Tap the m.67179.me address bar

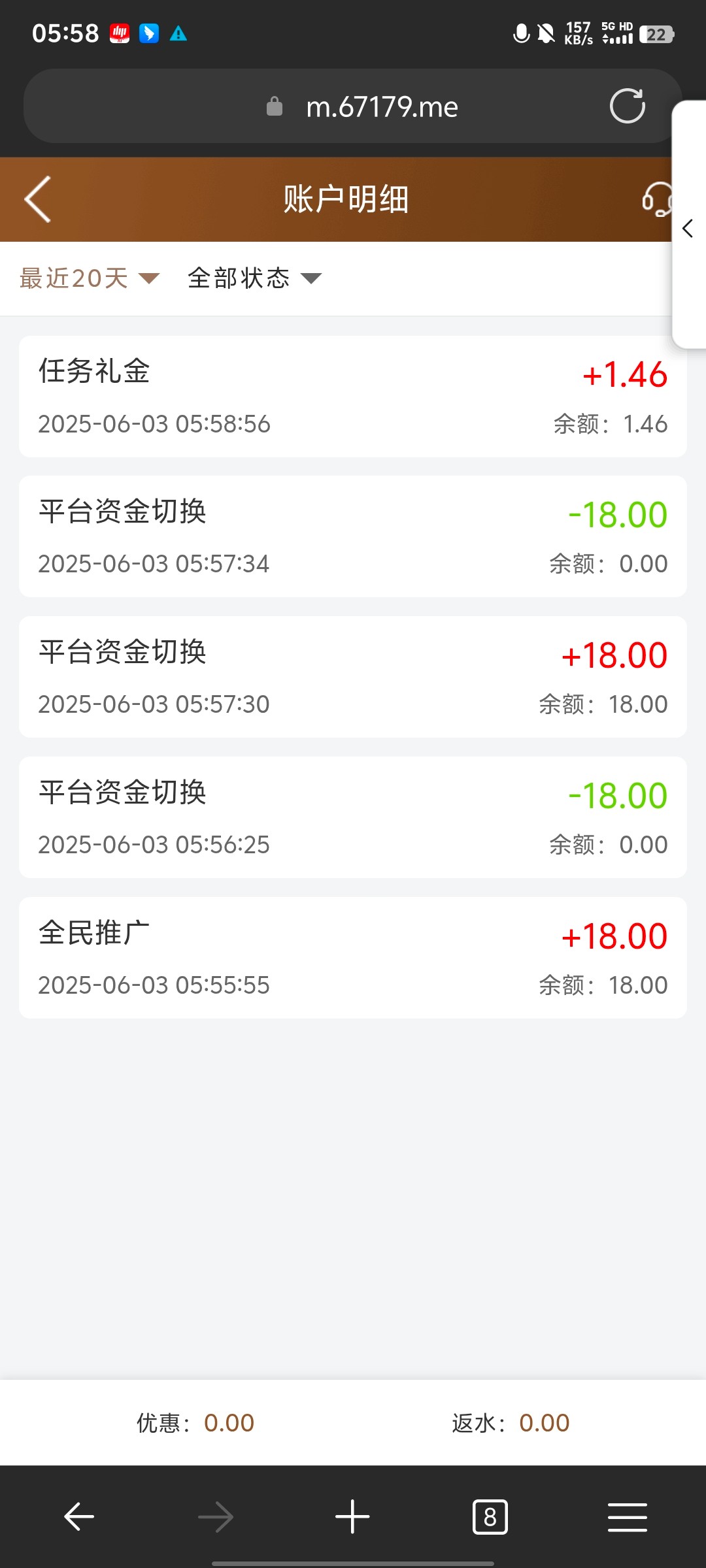click(382, 106)
